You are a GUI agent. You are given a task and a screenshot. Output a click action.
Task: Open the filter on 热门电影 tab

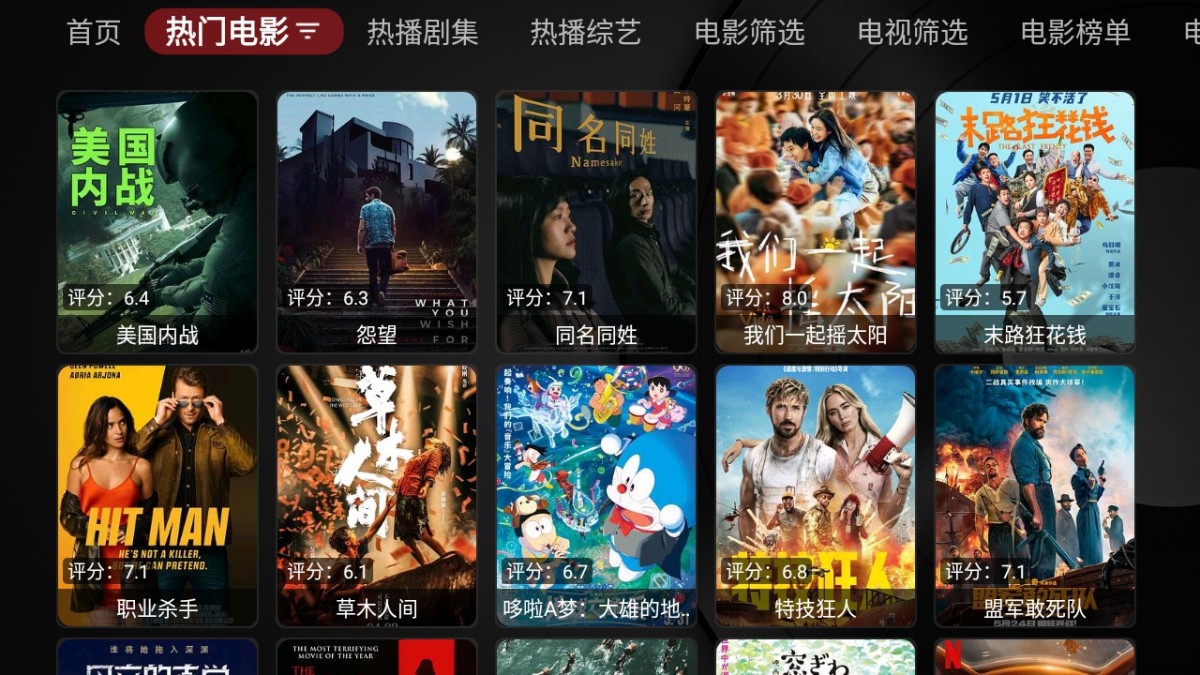308,32
